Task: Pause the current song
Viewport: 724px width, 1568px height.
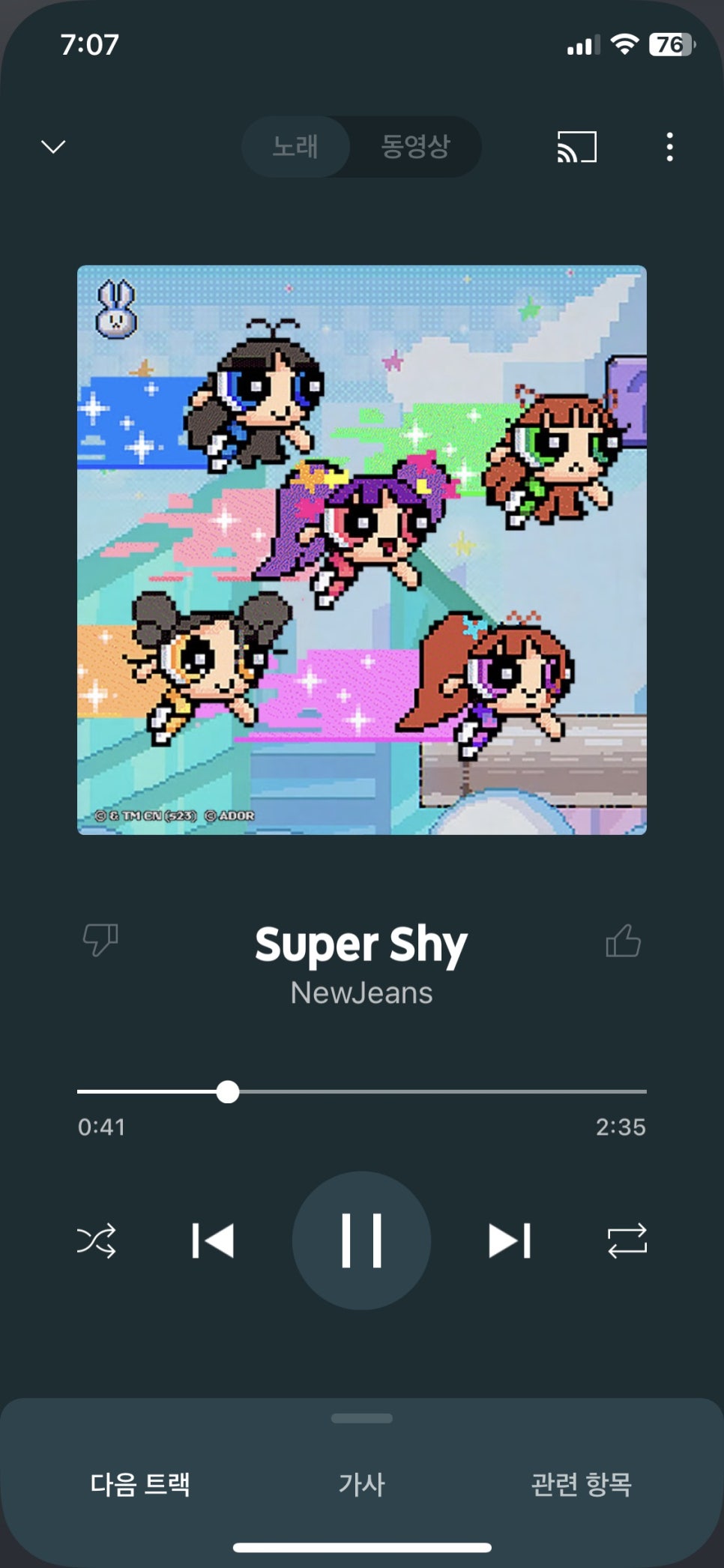Action: pos(361,1240)
